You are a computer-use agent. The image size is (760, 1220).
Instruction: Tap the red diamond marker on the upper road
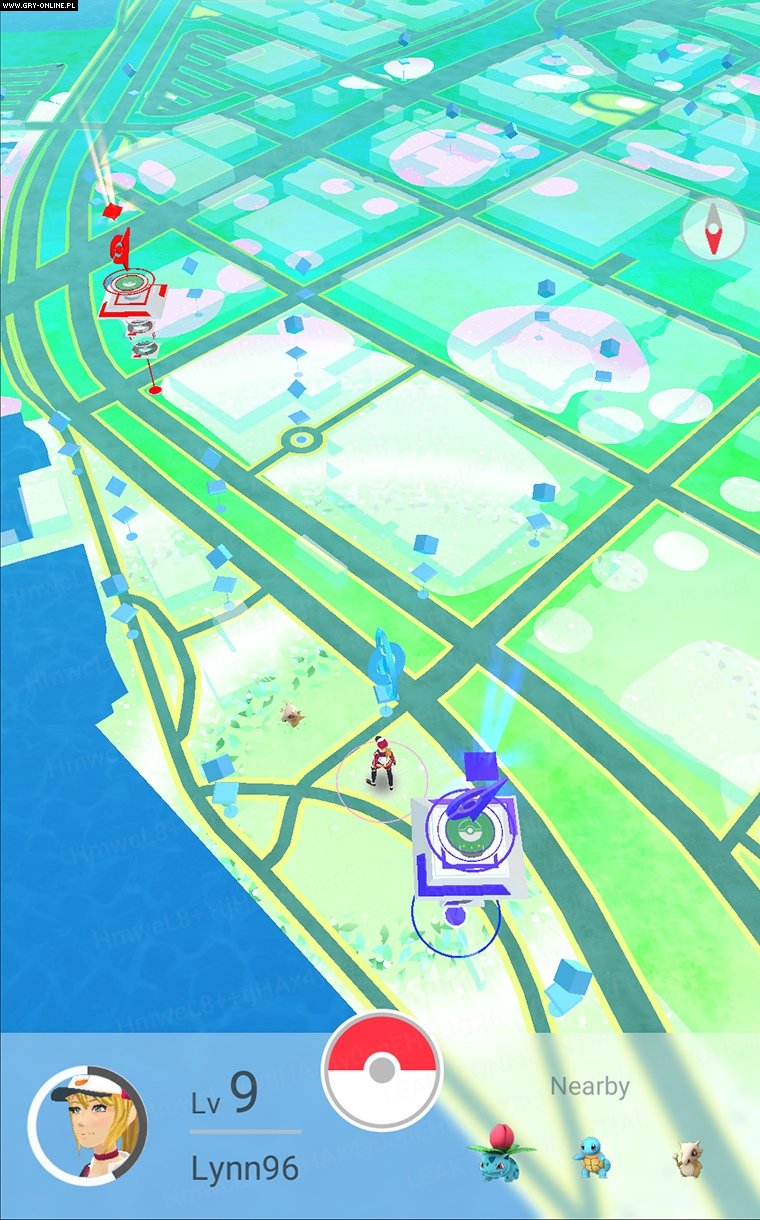click(x=111, y=210)
